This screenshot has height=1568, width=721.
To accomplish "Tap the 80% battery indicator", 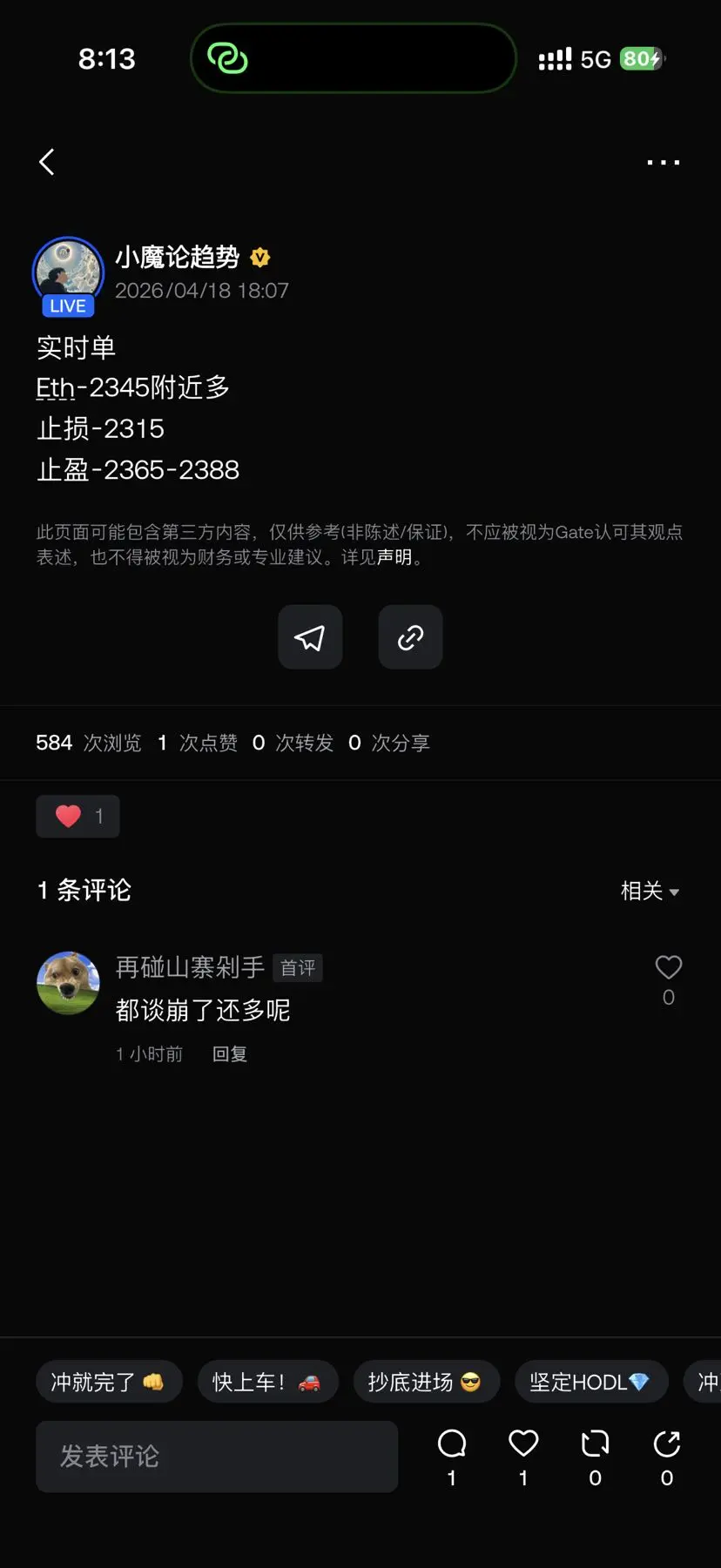I will point(641,58).
